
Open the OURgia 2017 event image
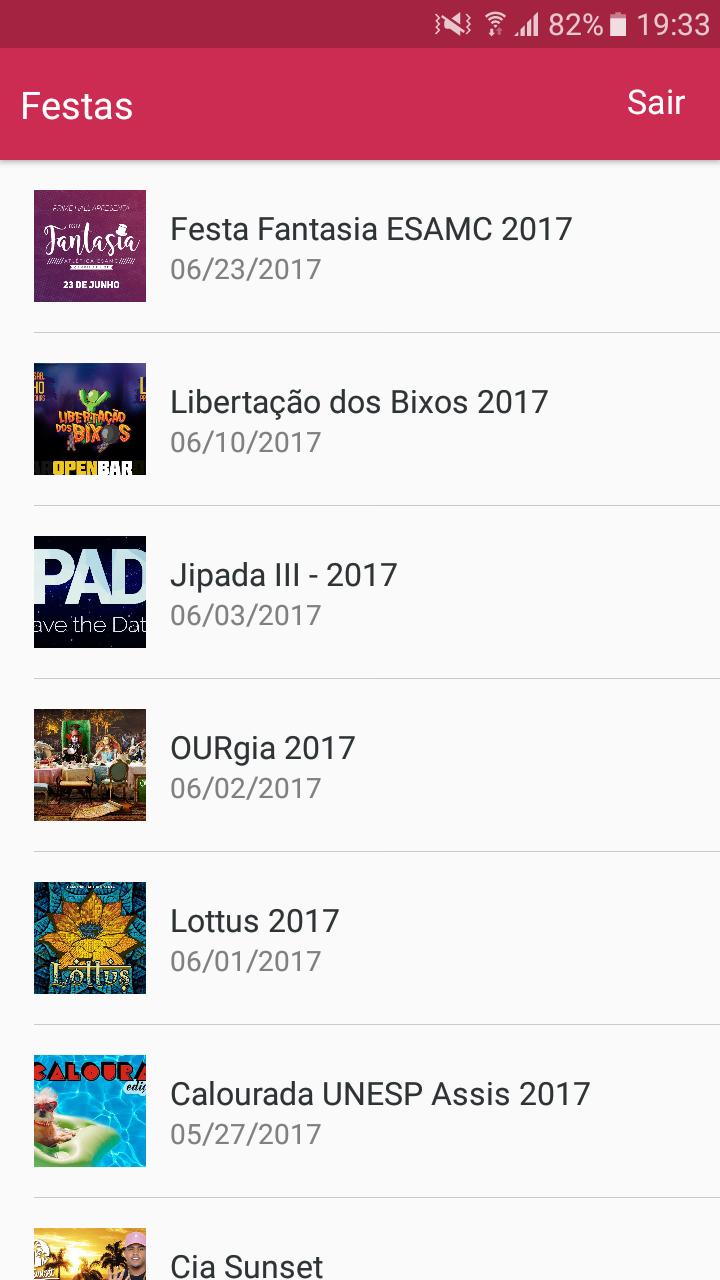click(x=90, y=764)
